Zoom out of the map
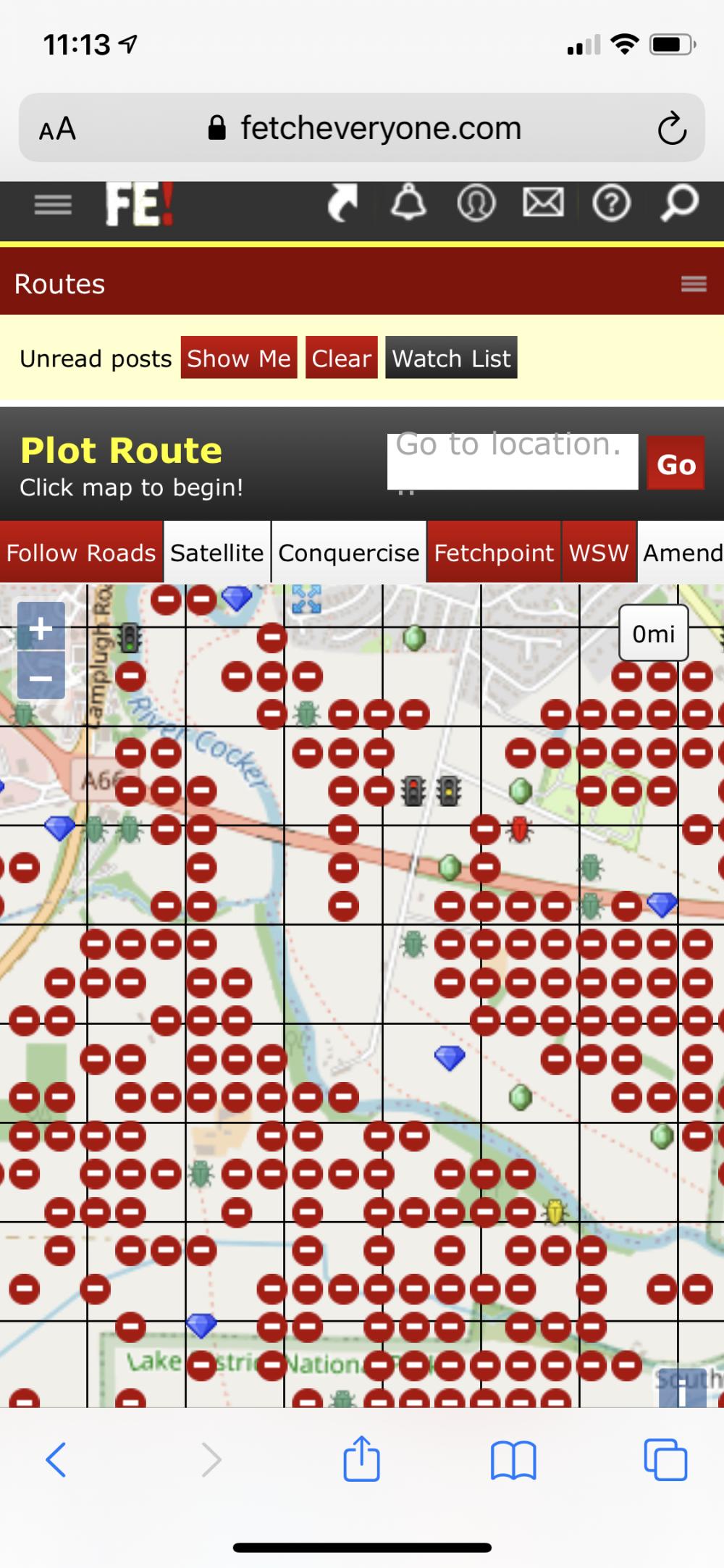This screenshot has height=1568, width=724. pyautogui.click(x=41, y=677)
